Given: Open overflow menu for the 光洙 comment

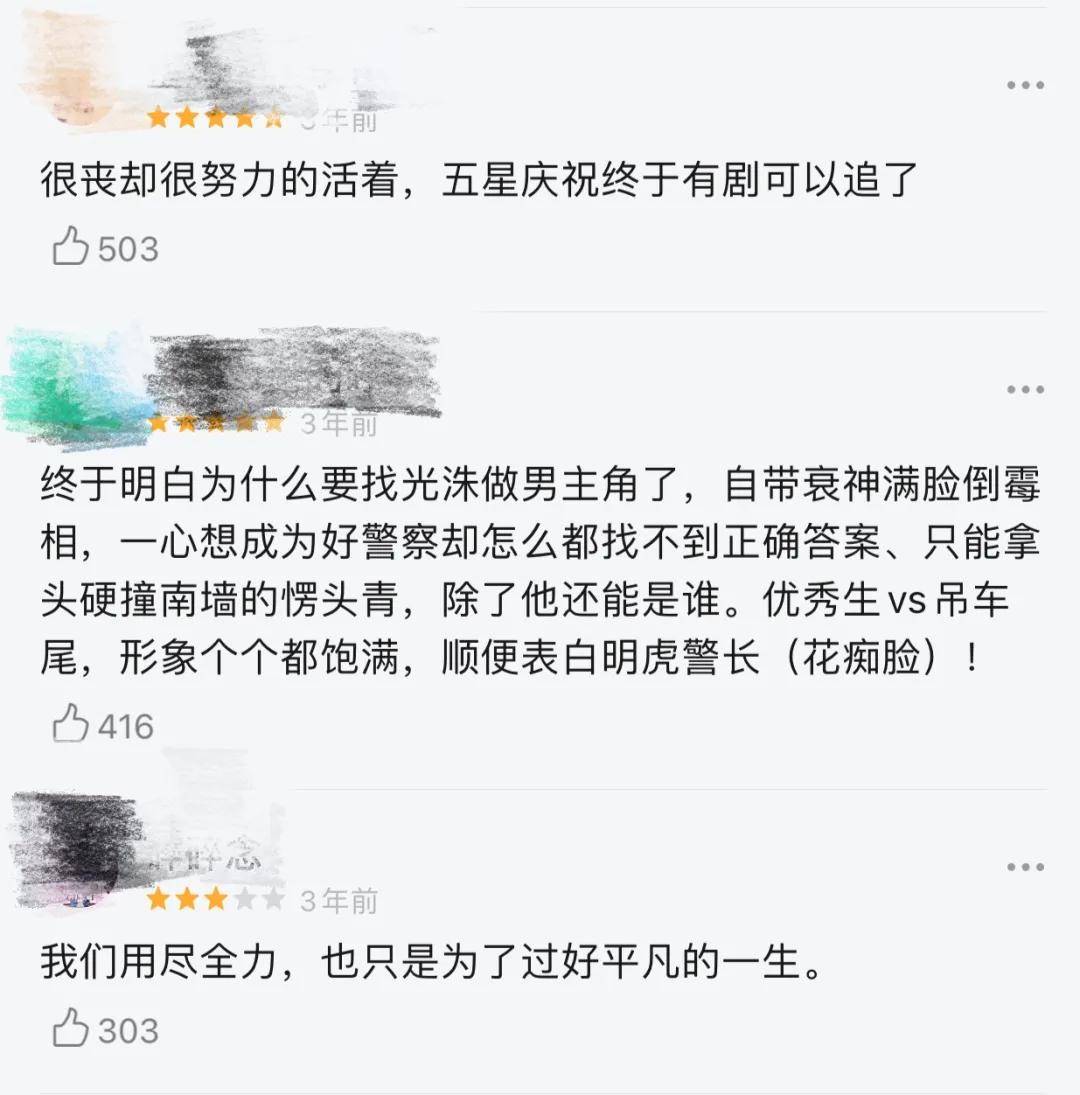Looking at the screenshot, I should 1025,389.
